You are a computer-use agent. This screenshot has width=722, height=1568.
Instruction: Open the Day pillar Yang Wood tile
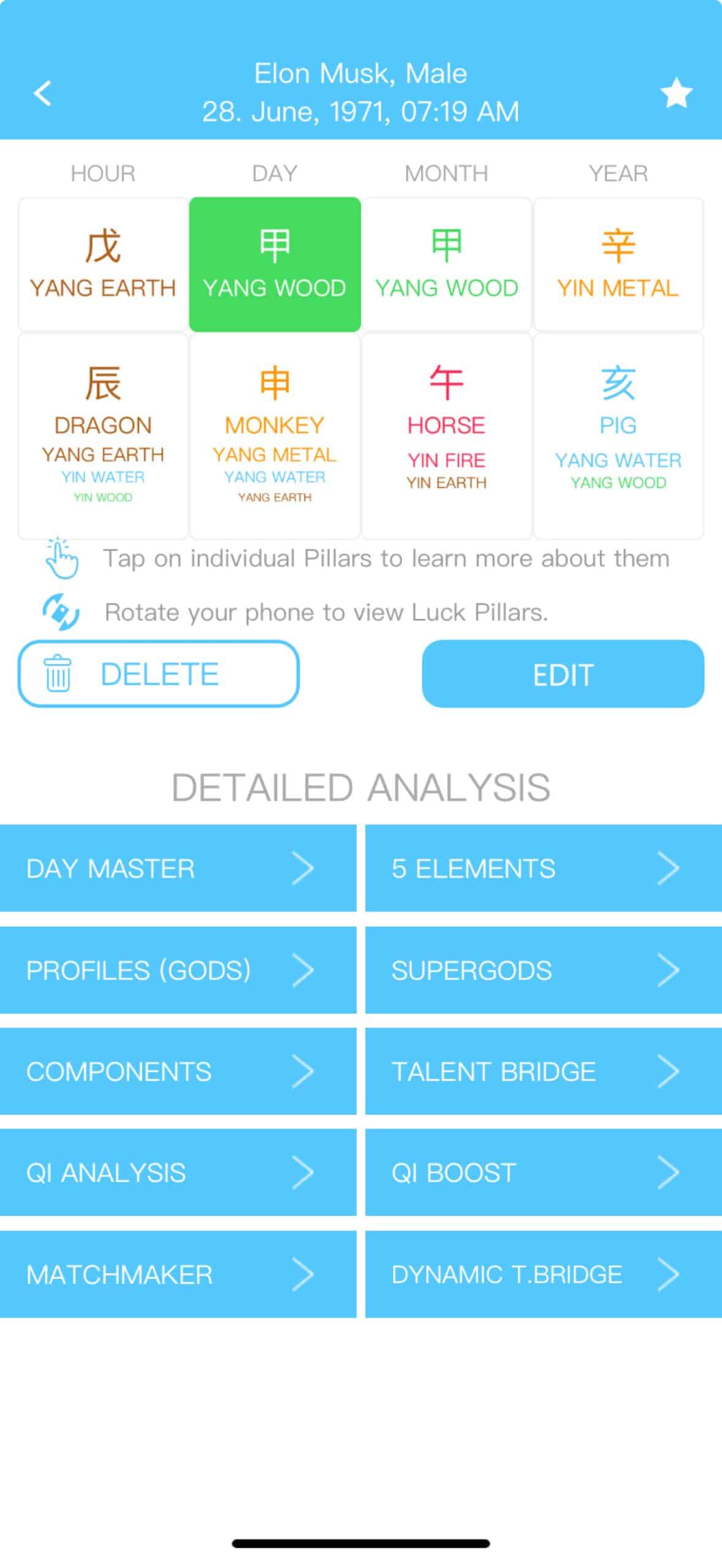(x=275, y=264)
